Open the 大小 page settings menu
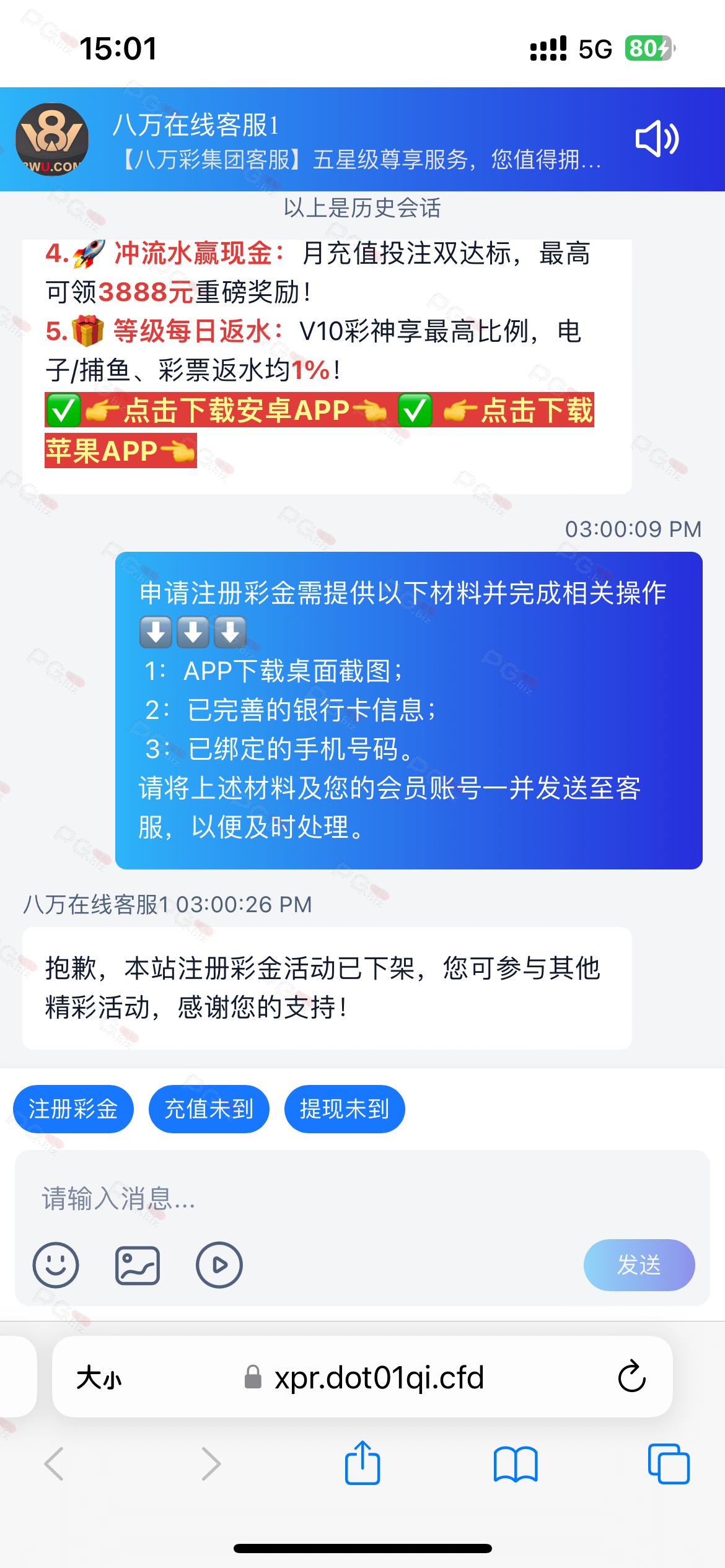Viewport: 725px width, 1568px height. 99,1378
